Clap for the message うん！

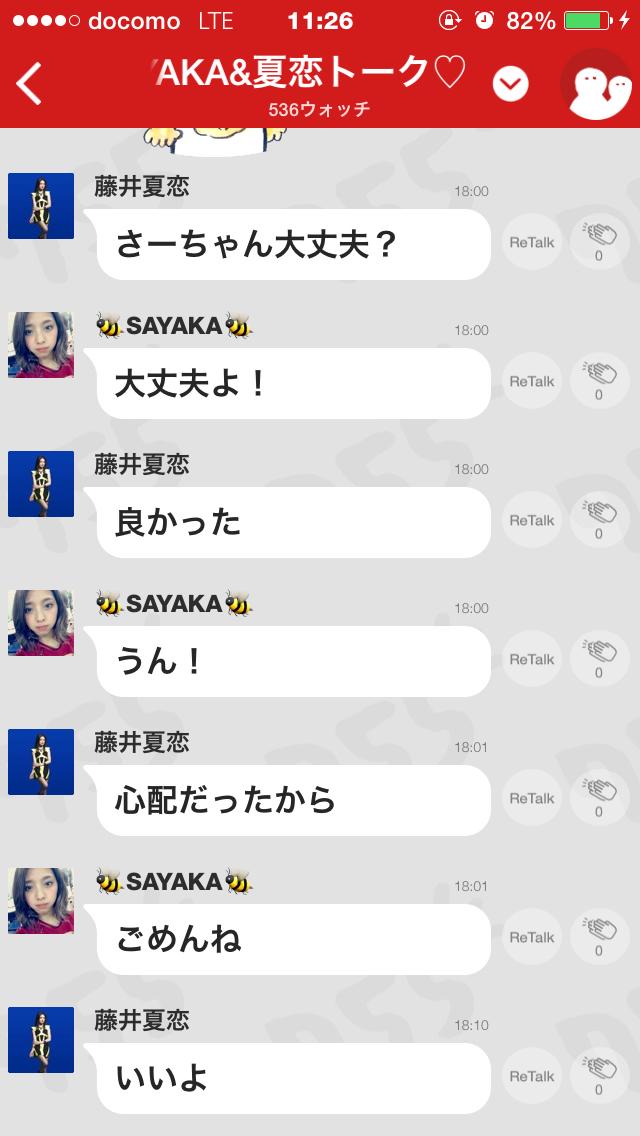(599, 660)
